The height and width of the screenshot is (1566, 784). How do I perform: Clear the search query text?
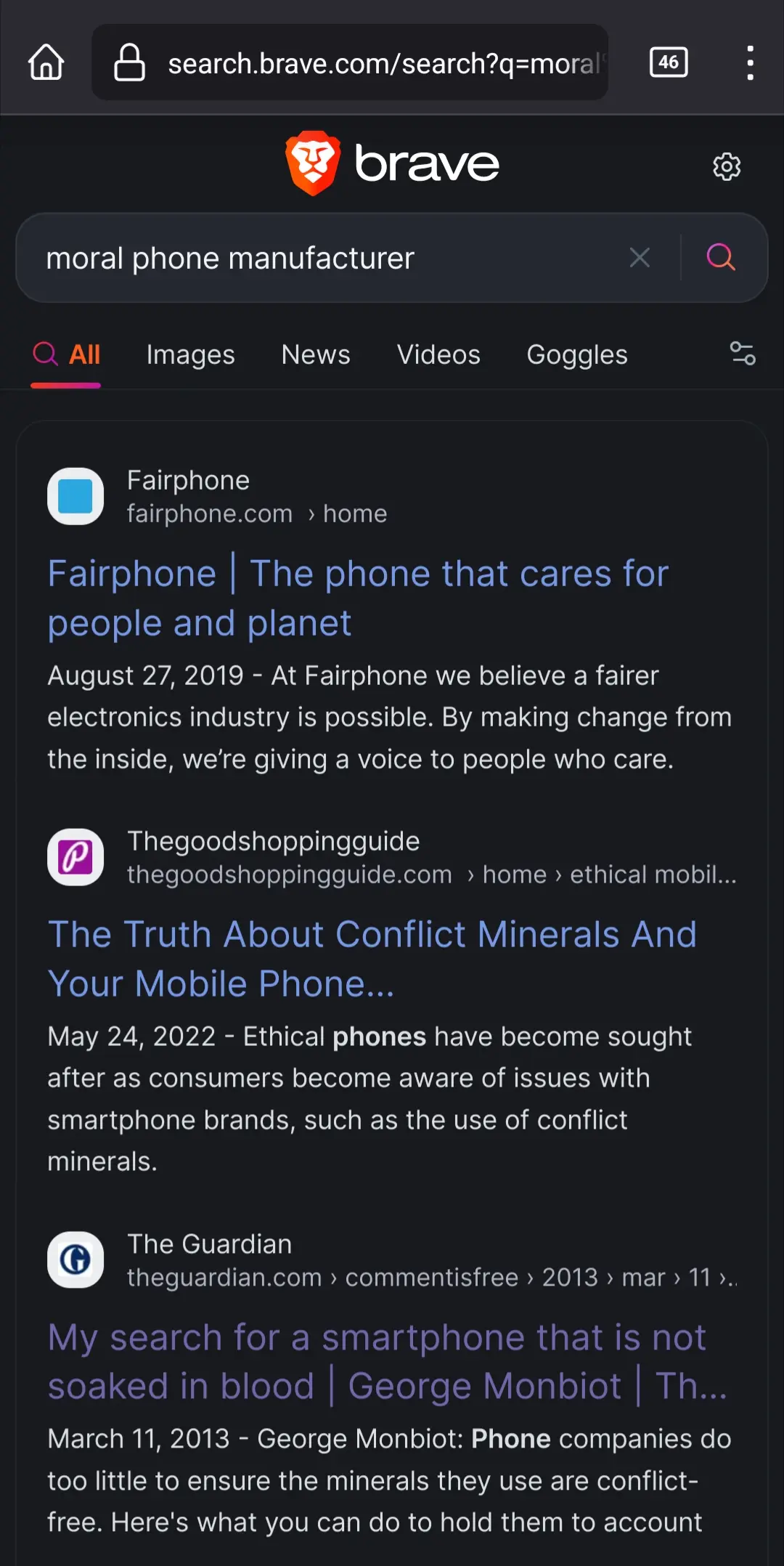(x=640, y=257)
